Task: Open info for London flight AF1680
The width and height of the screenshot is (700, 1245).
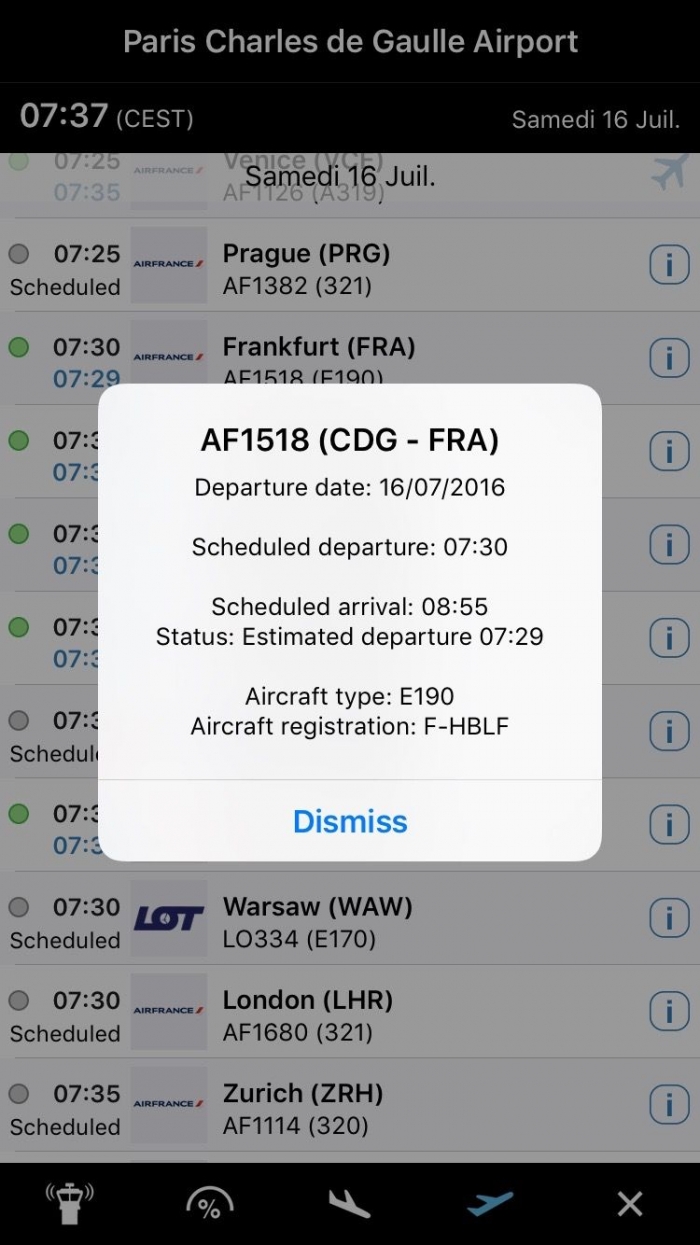Action: 668,1012
